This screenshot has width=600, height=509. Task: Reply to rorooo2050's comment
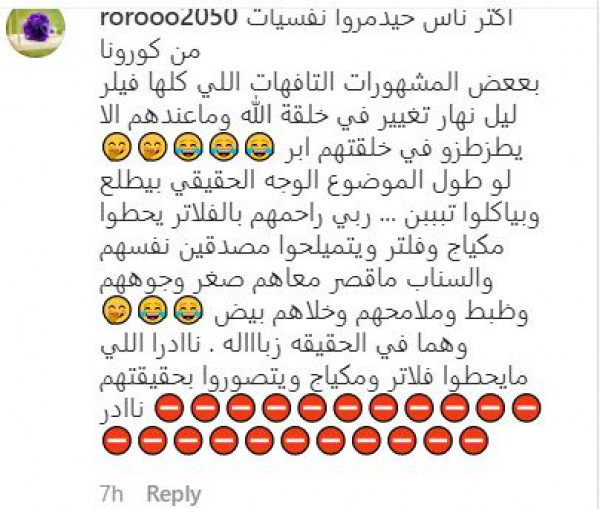173,494
